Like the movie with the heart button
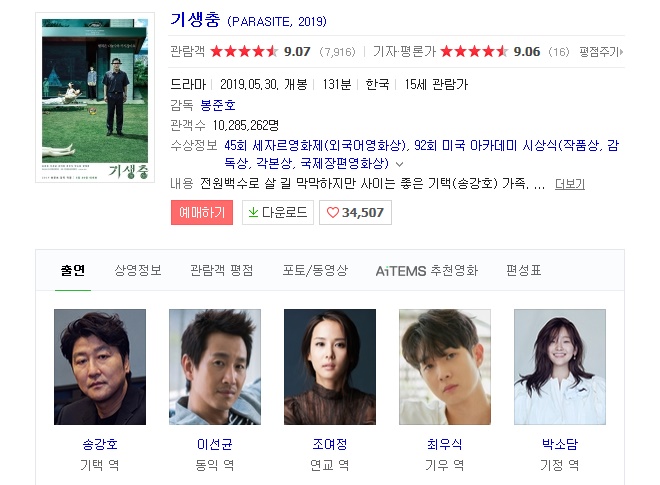The height and width of the screenshot is (485, 660). (355, 212)
